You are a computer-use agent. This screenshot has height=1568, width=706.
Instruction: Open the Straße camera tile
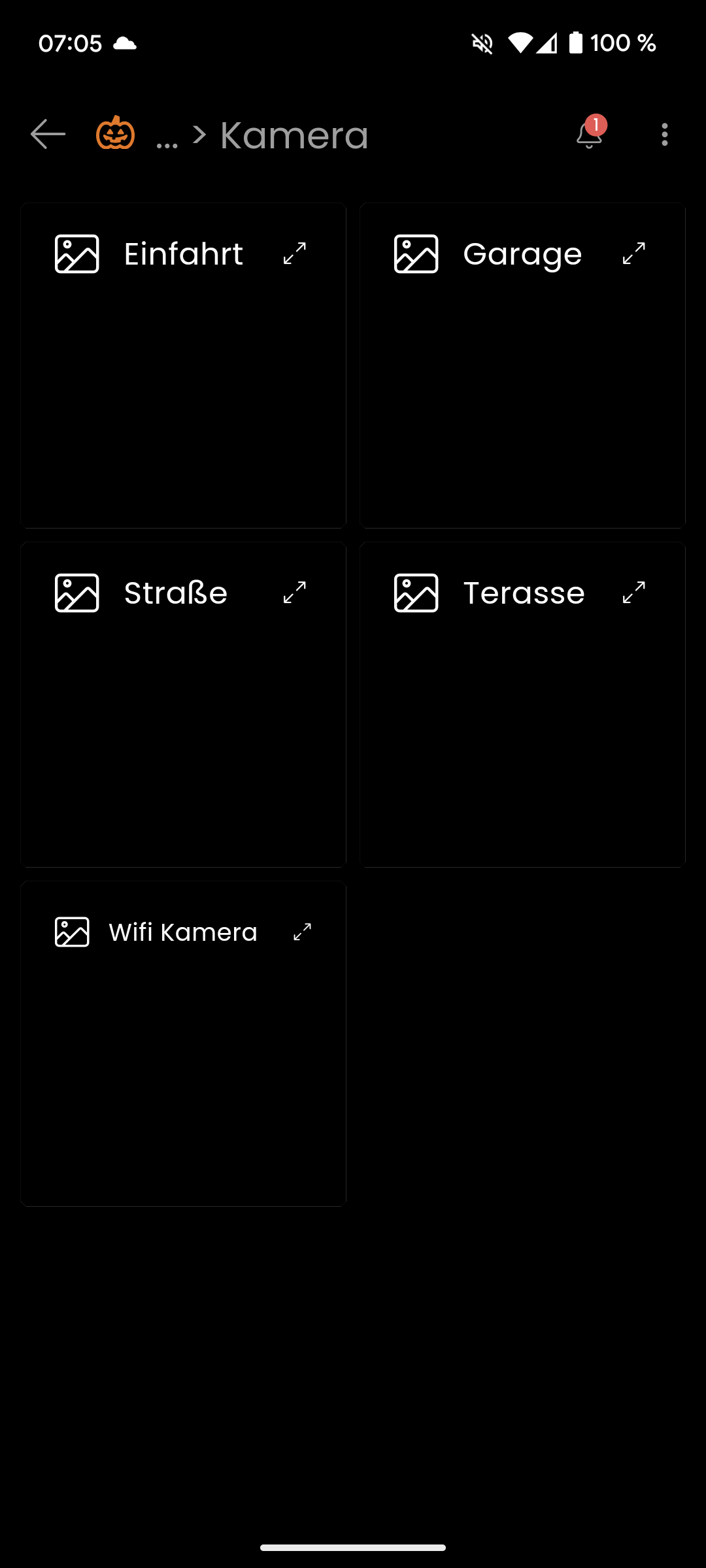point(183,704)
